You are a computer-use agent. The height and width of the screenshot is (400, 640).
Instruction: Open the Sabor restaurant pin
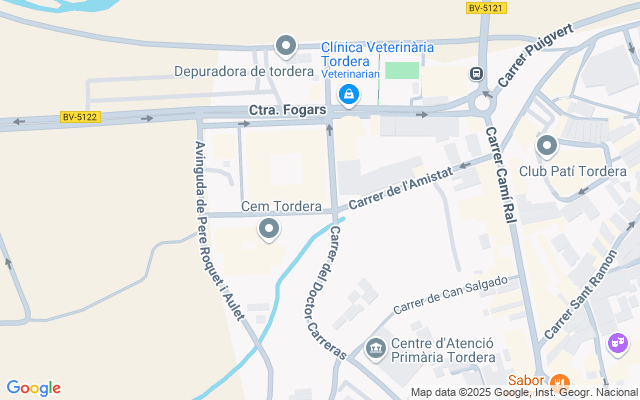[560, 381]
